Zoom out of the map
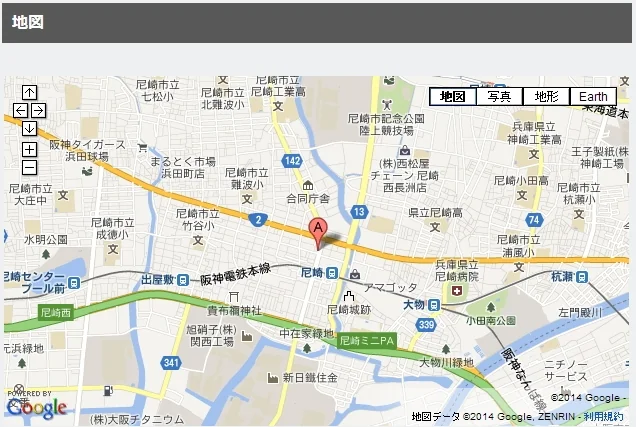Image resolution: width=636 pixels, height=427 pixels. [x=29, y=167]
